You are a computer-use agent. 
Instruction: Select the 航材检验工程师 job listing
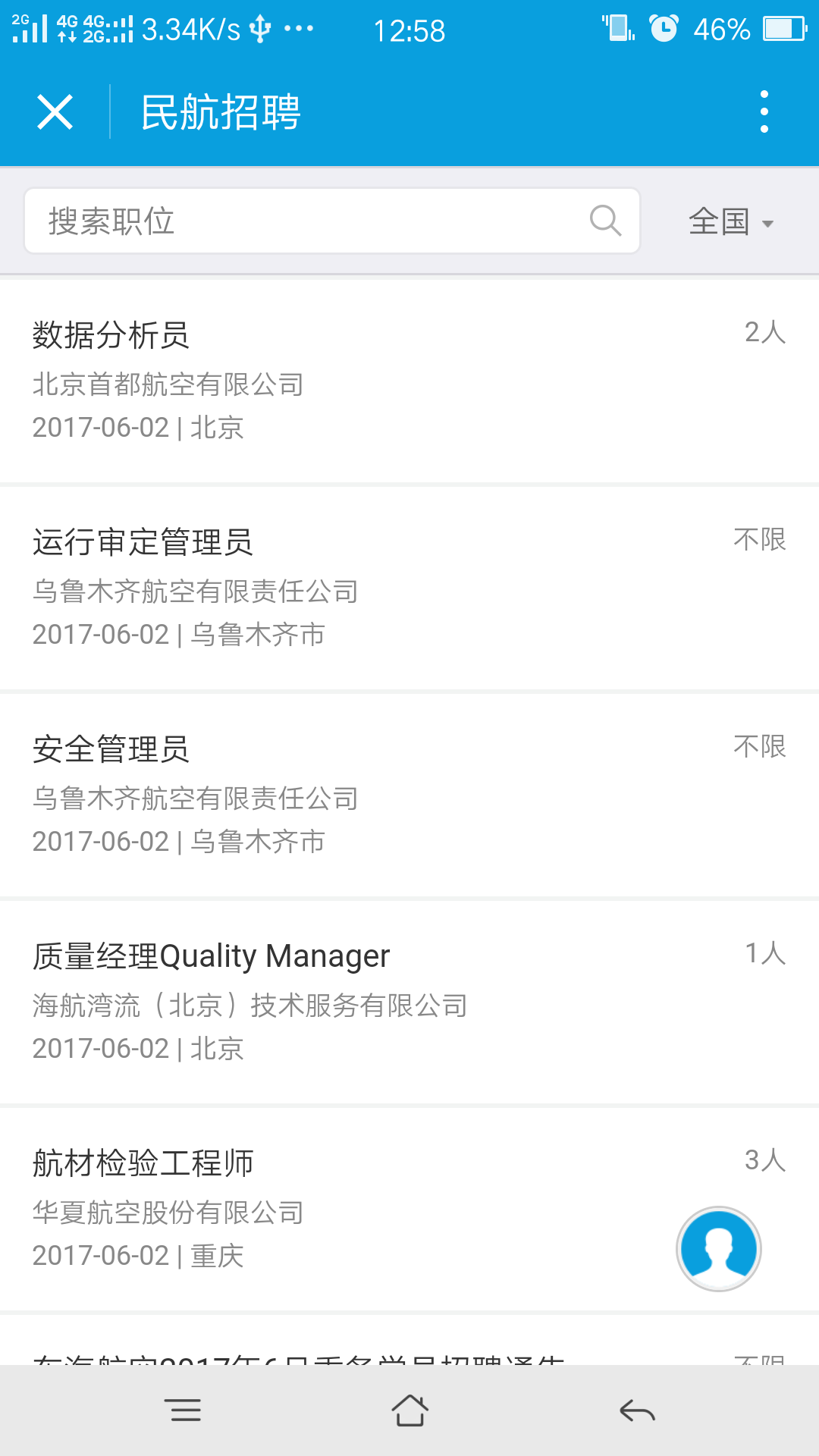(x=409, y=1210)
